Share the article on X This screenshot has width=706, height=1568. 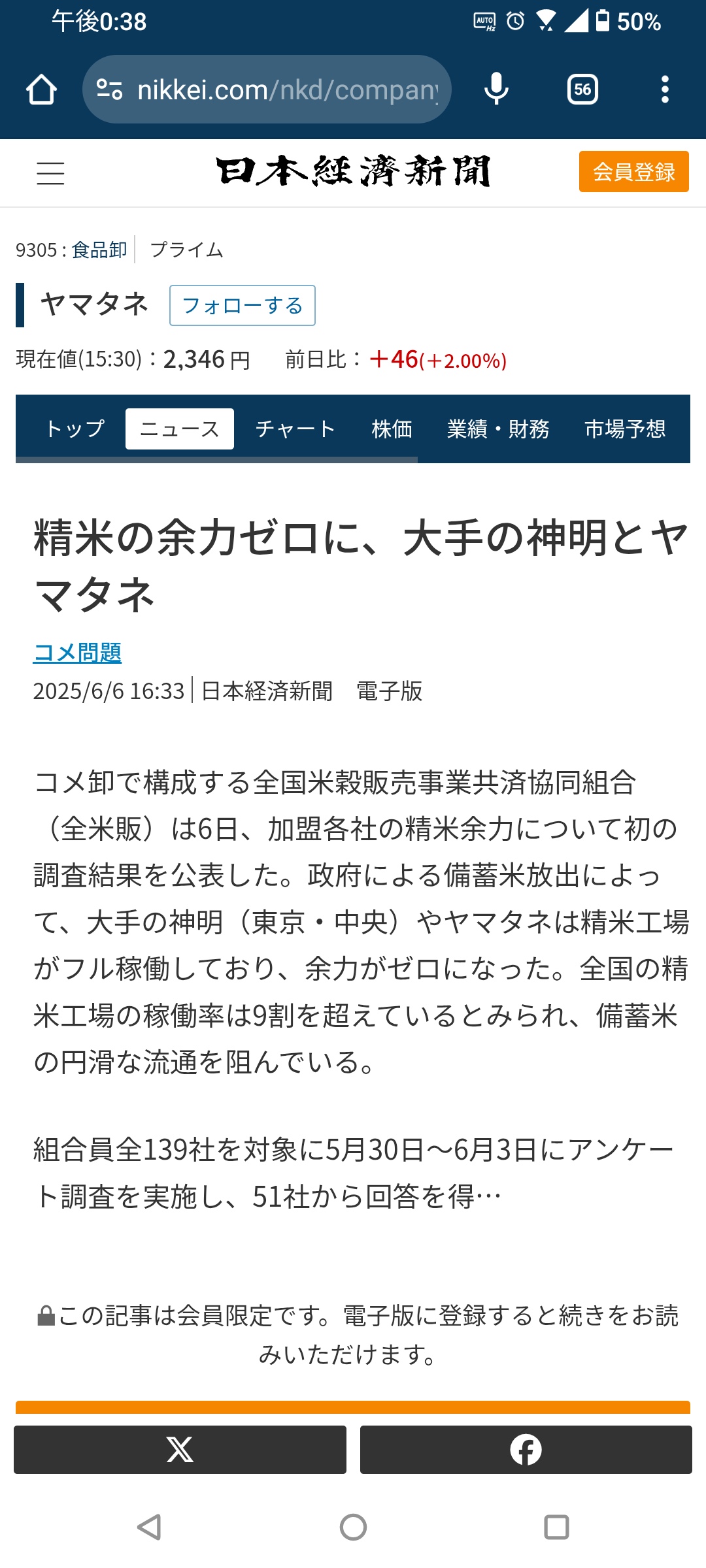pos(180,1450)
